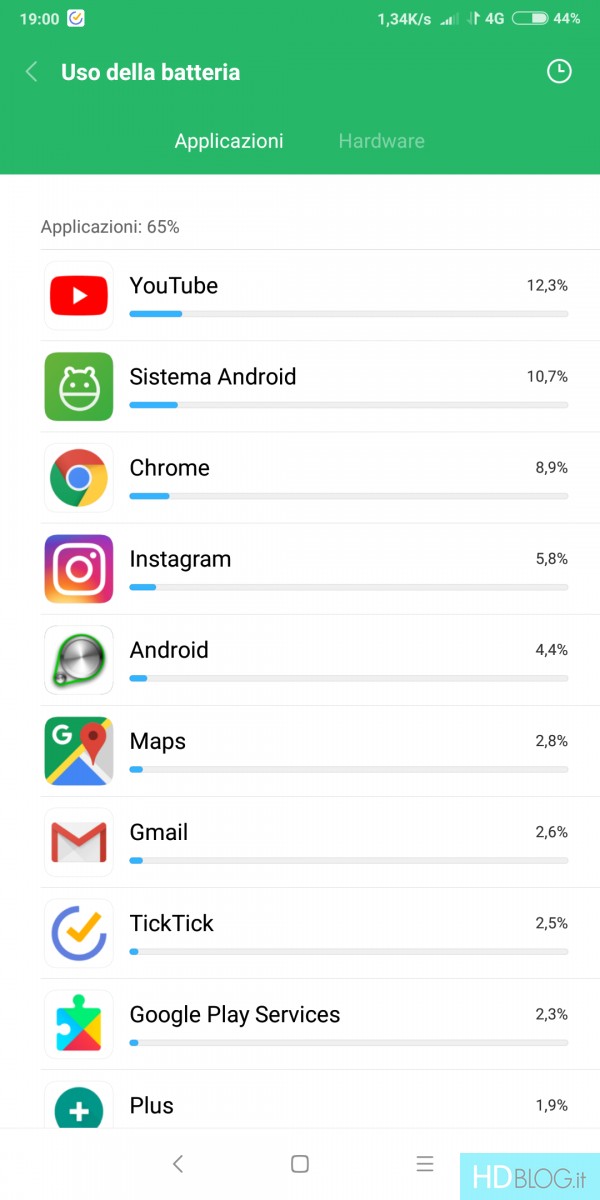View Maps battery consumption
This screenshot has height=1200, width=600.
(x=300, y=750)
